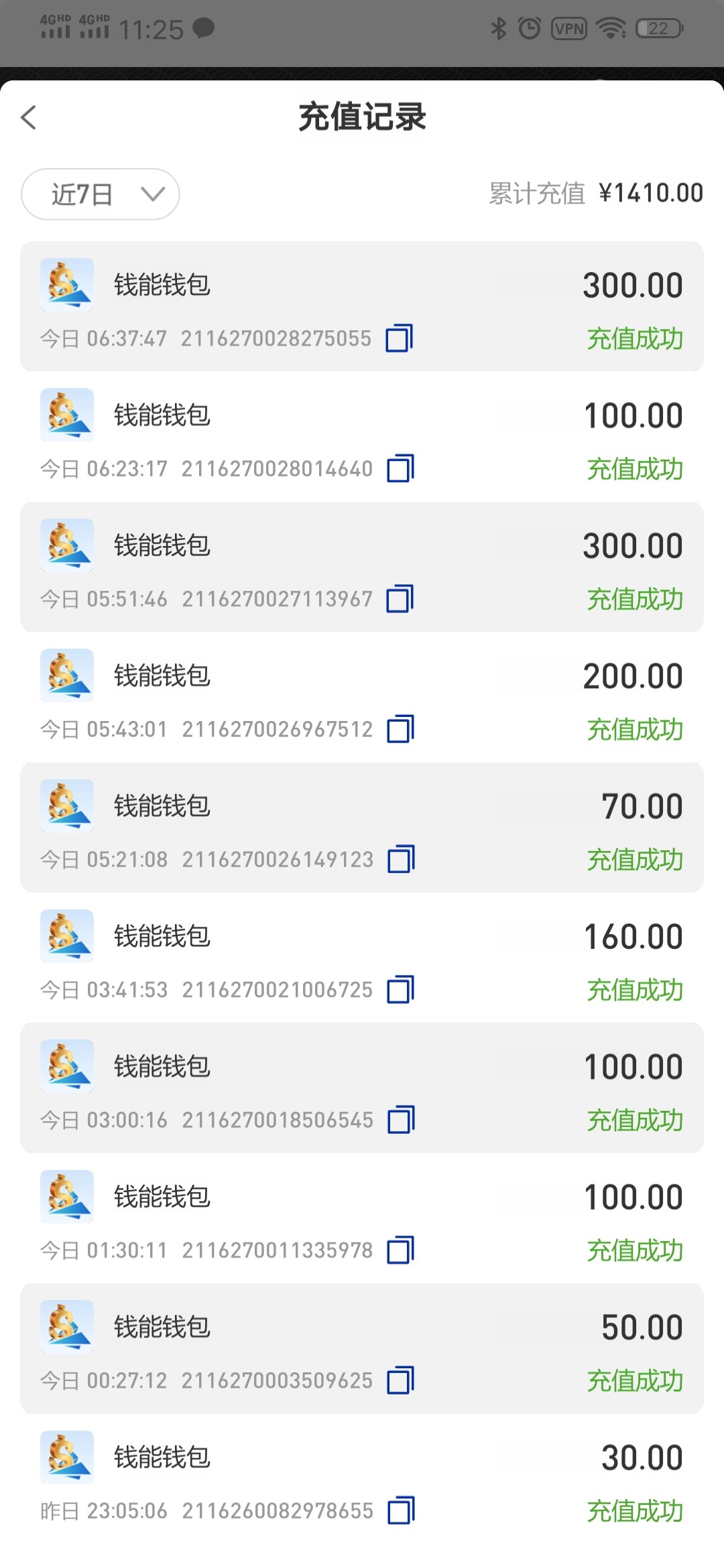The height and width of the screenshot is (1568, 724).
Task: Go back from 充值记录 page
Action: pos(29,117)
